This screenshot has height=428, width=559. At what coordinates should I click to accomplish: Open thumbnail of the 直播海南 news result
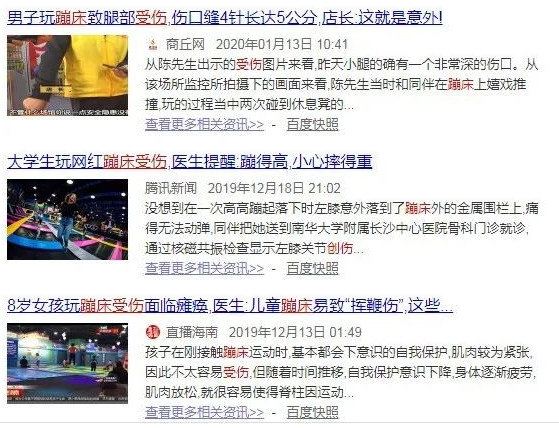(x=67, y=363)
